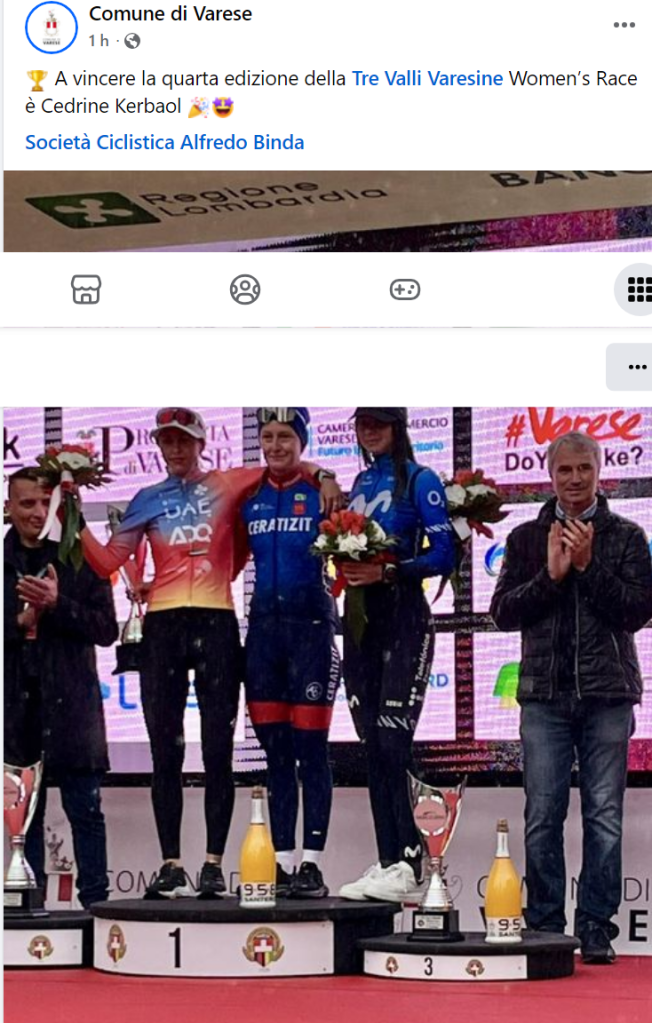Open Comune di Varese profile picture
The width and height of the screenshot is (652, 1023).
point(50,27)
